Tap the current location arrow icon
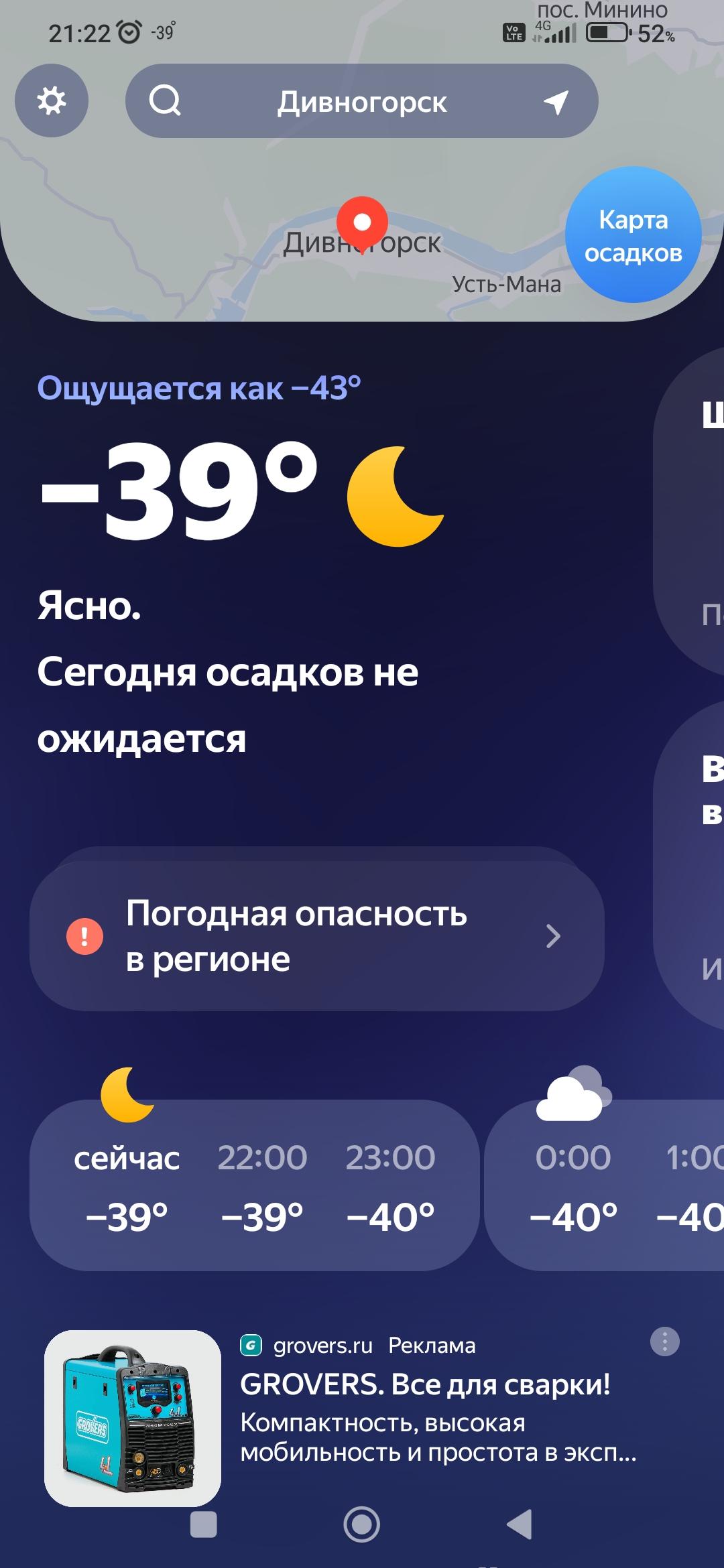Viewport: 724px width, 1568px height. (x=556, y=102)
